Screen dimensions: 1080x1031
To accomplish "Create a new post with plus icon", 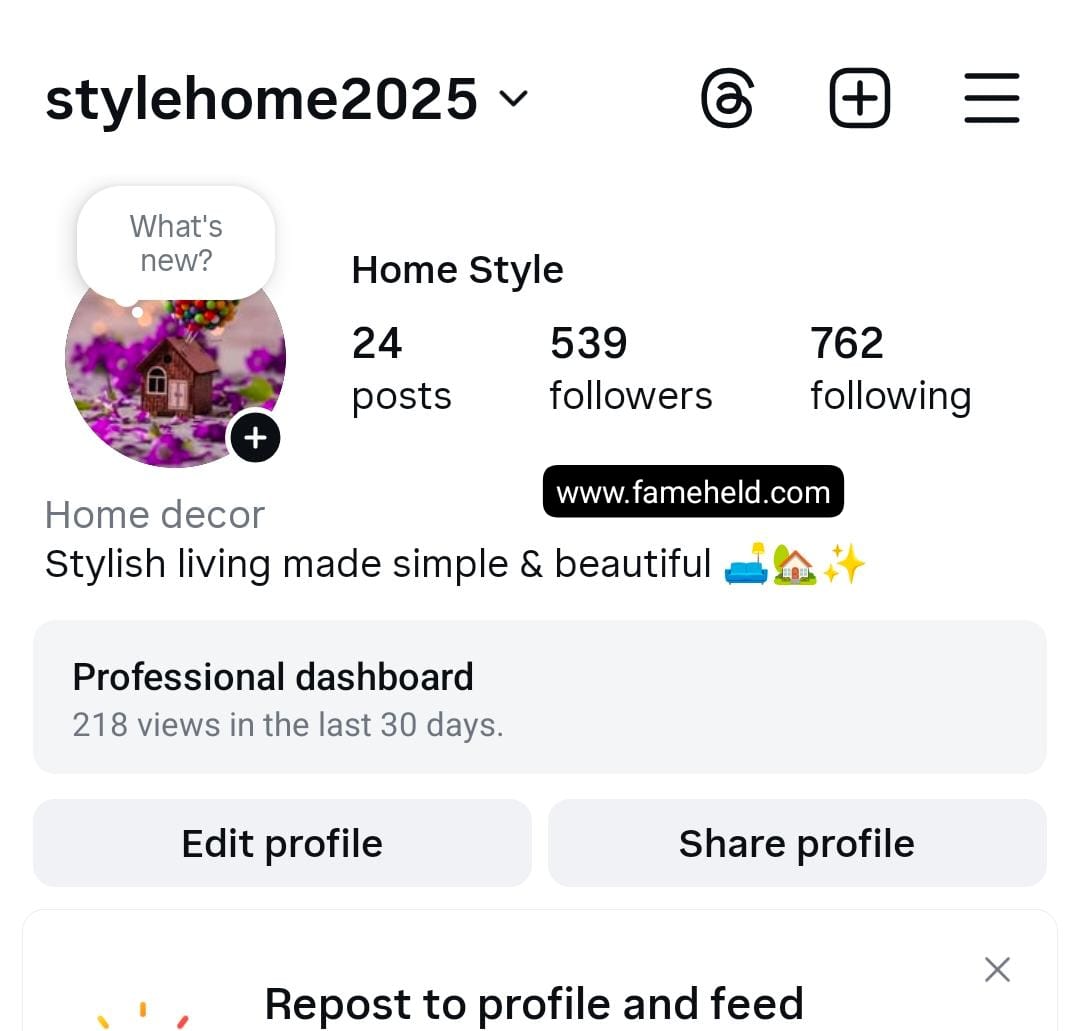I will point(859,99).
